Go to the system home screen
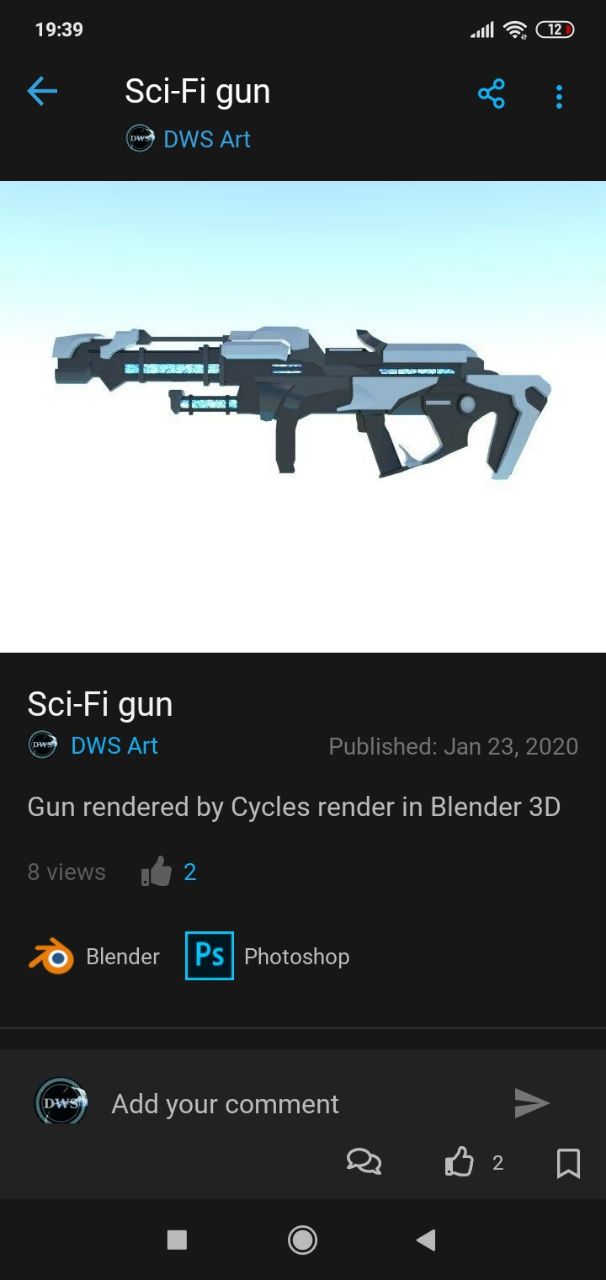606x1280 pixels. pyautogui.click(x=302, y=1240)
